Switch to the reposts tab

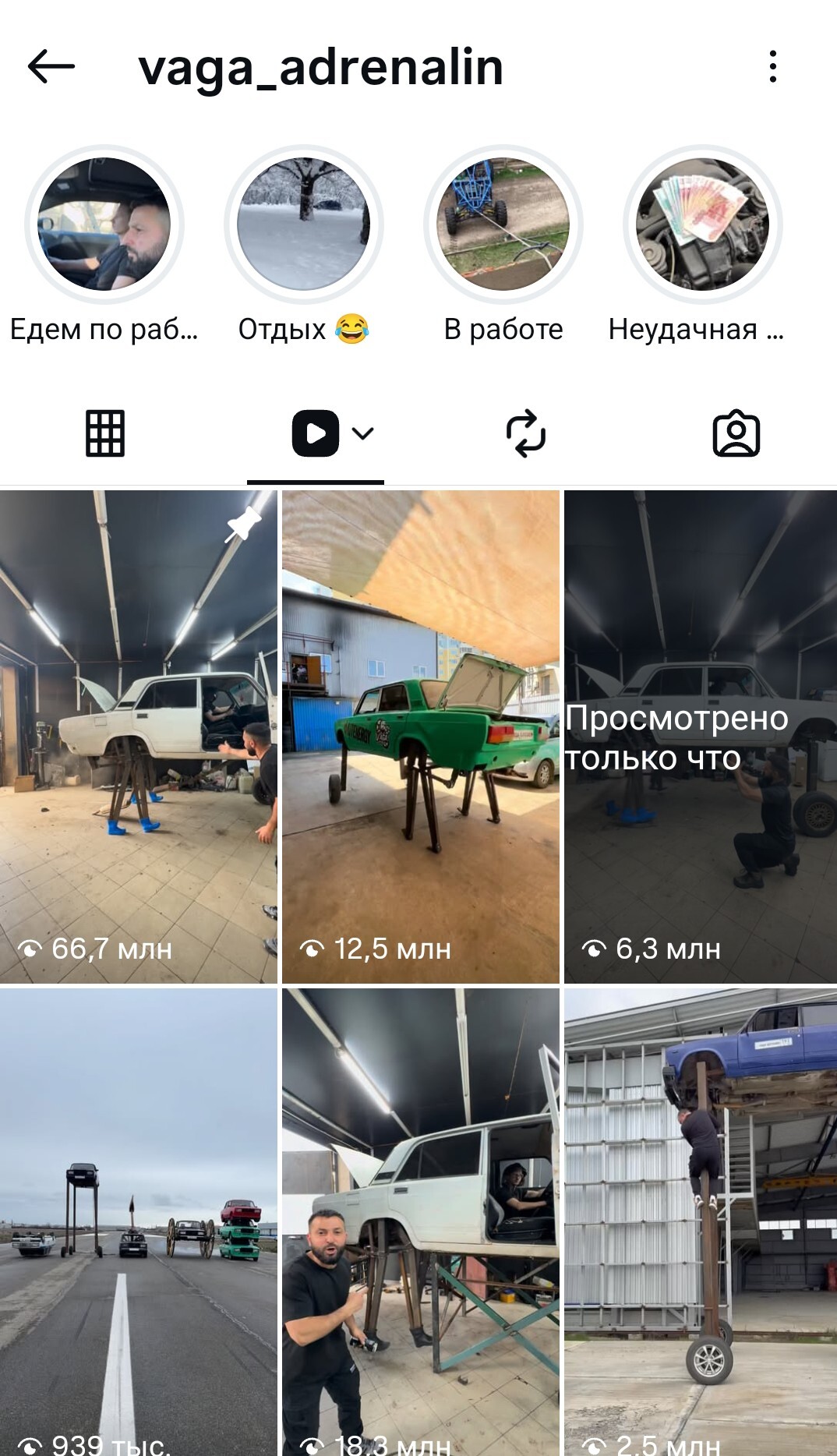tap(526, 433)
